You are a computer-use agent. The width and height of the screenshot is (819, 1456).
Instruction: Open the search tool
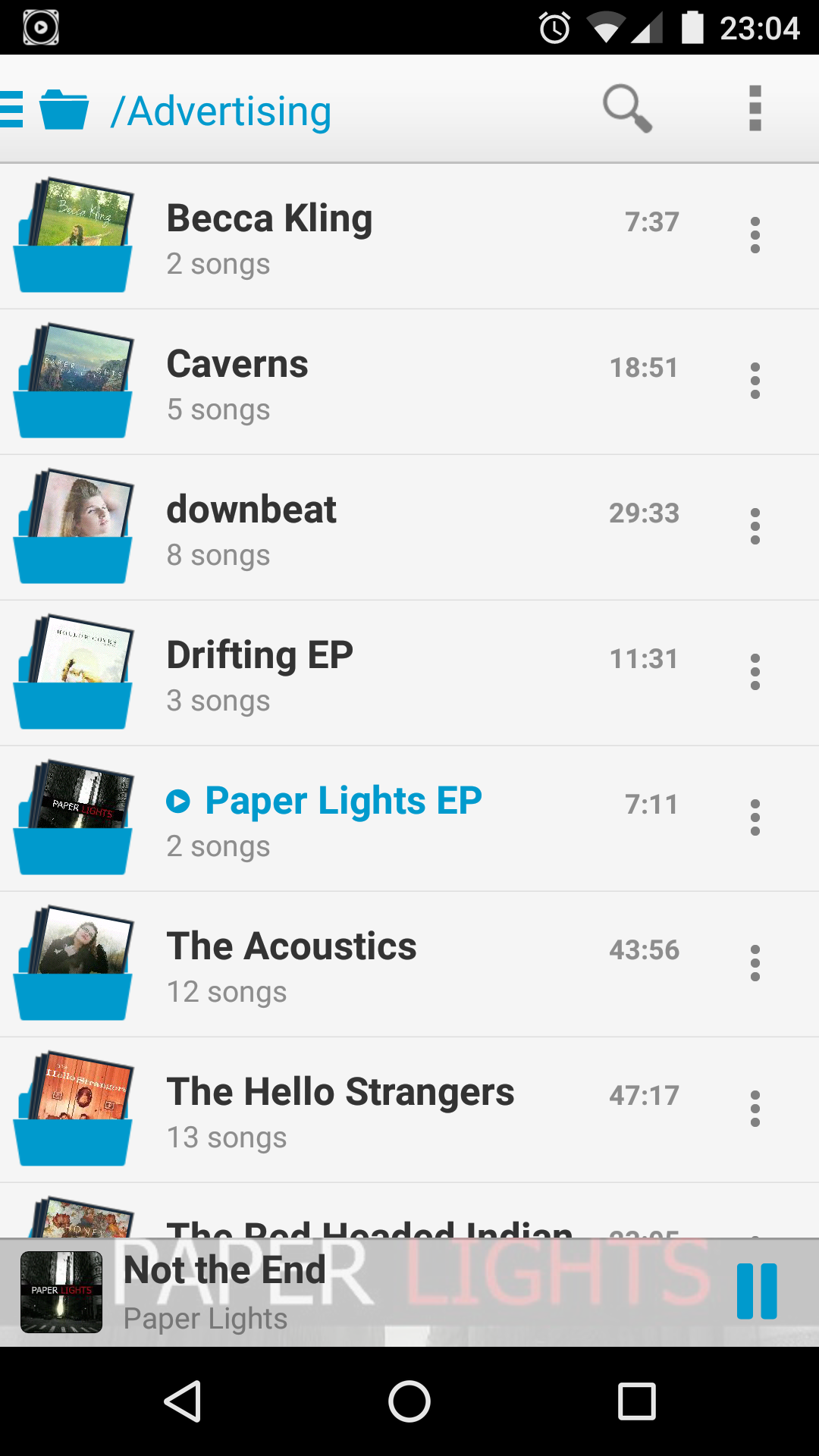[x=626, y=109]
